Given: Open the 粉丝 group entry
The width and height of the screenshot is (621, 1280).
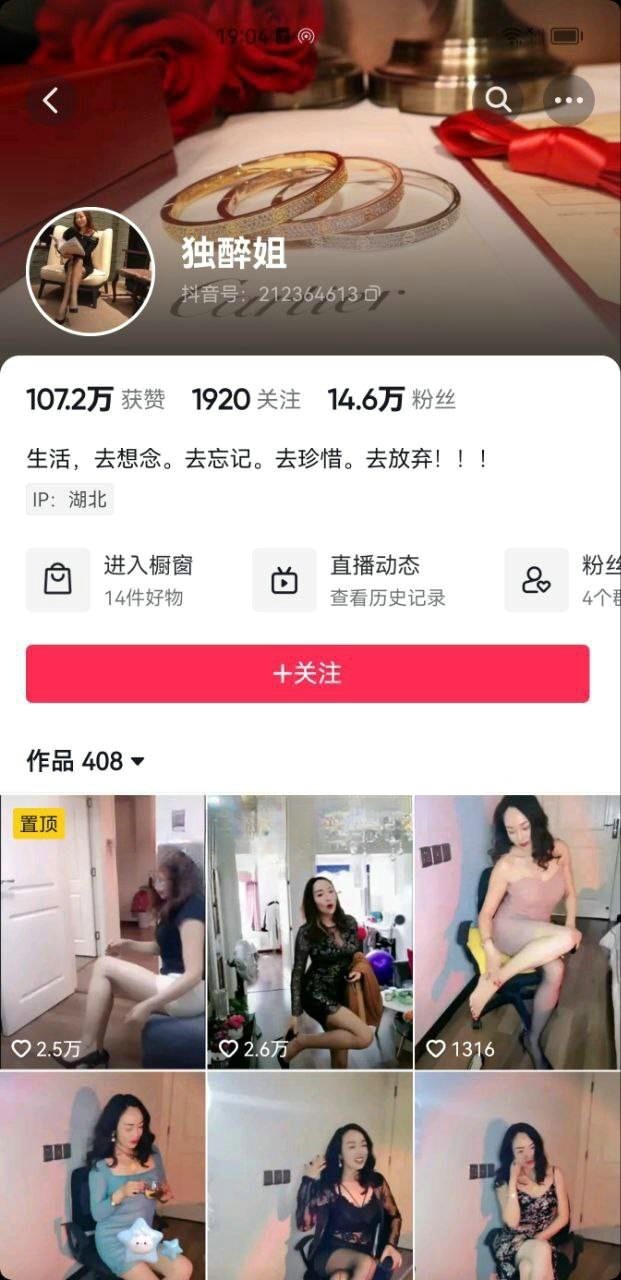Looking at the screenshot, I should (565, 580).
